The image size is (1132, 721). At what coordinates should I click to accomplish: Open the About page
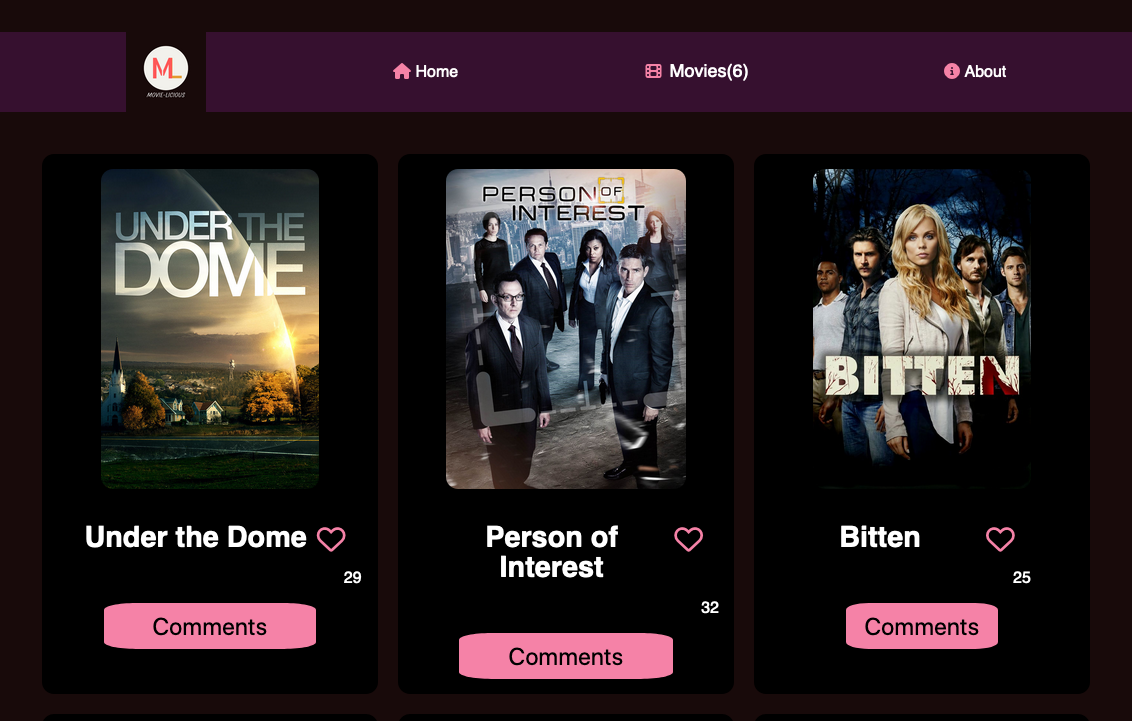pyautogui.click(x=975, y=72)
